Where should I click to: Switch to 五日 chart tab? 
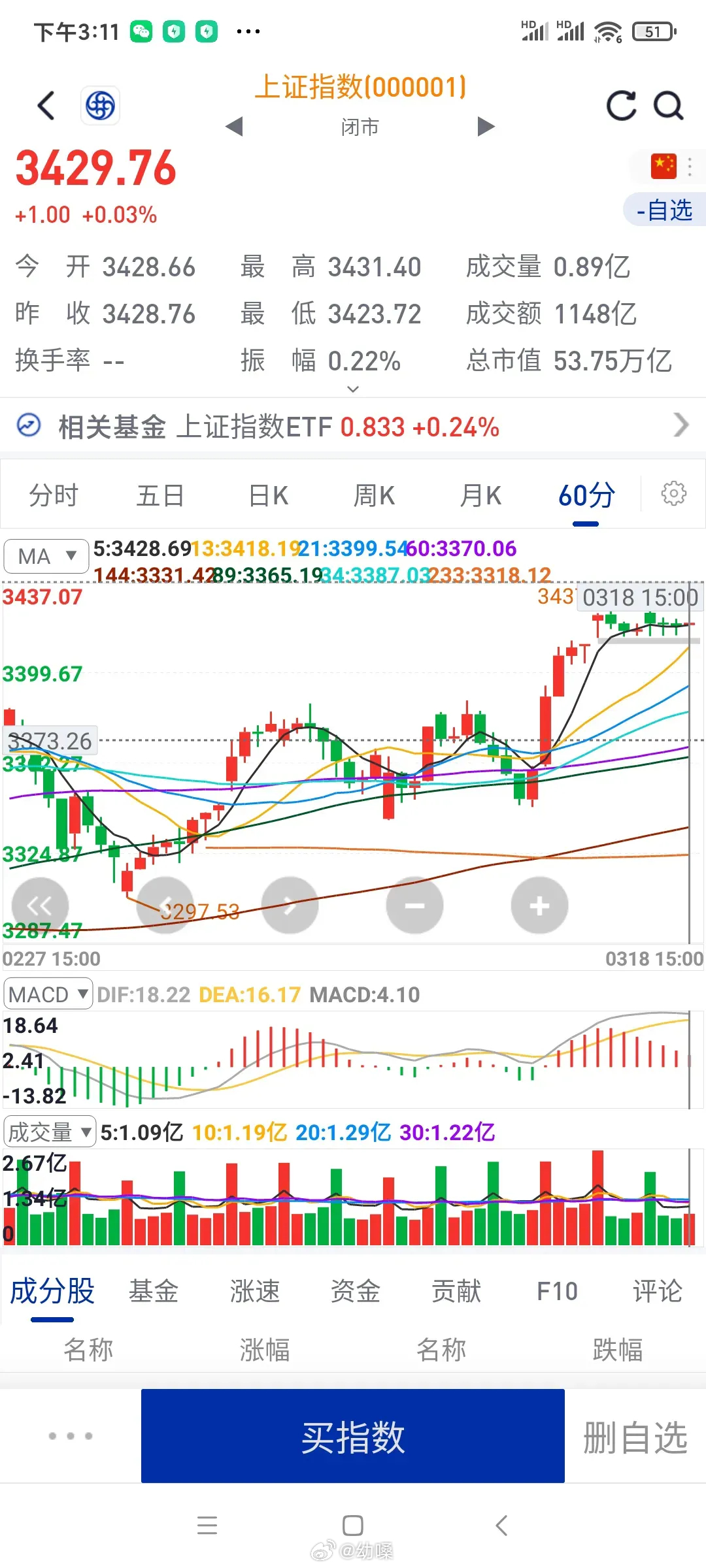(160, 495)
